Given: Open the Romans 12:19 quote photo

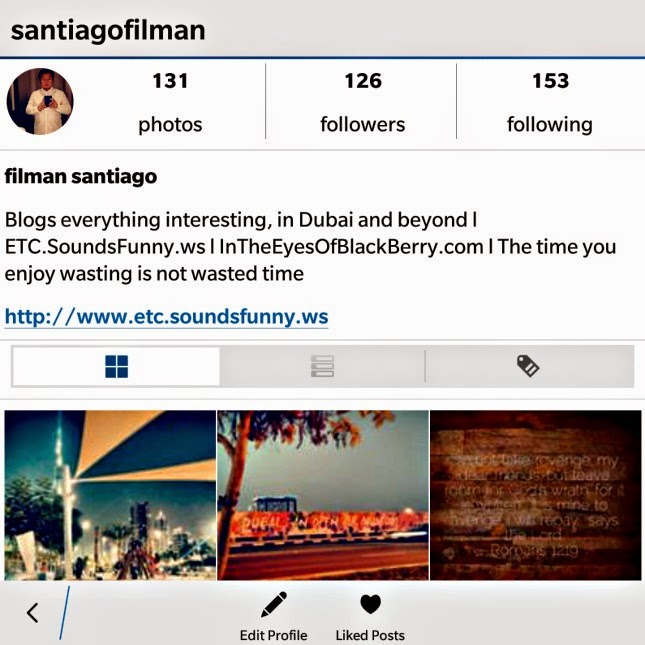Looking at the screenshot, I should pyautogui.click(x=535, y=494).
